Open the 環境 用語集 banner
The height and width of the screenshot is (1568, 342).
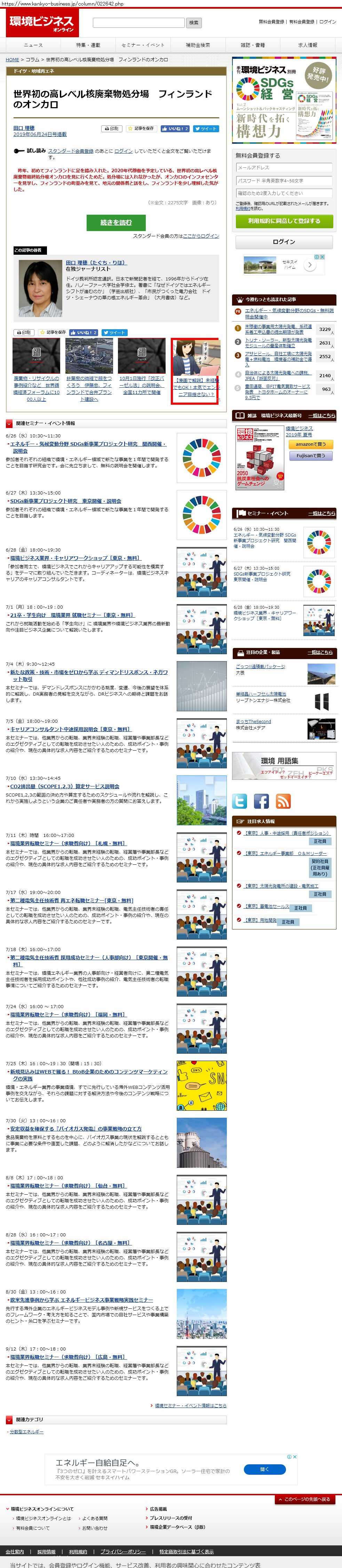point(284,765)
